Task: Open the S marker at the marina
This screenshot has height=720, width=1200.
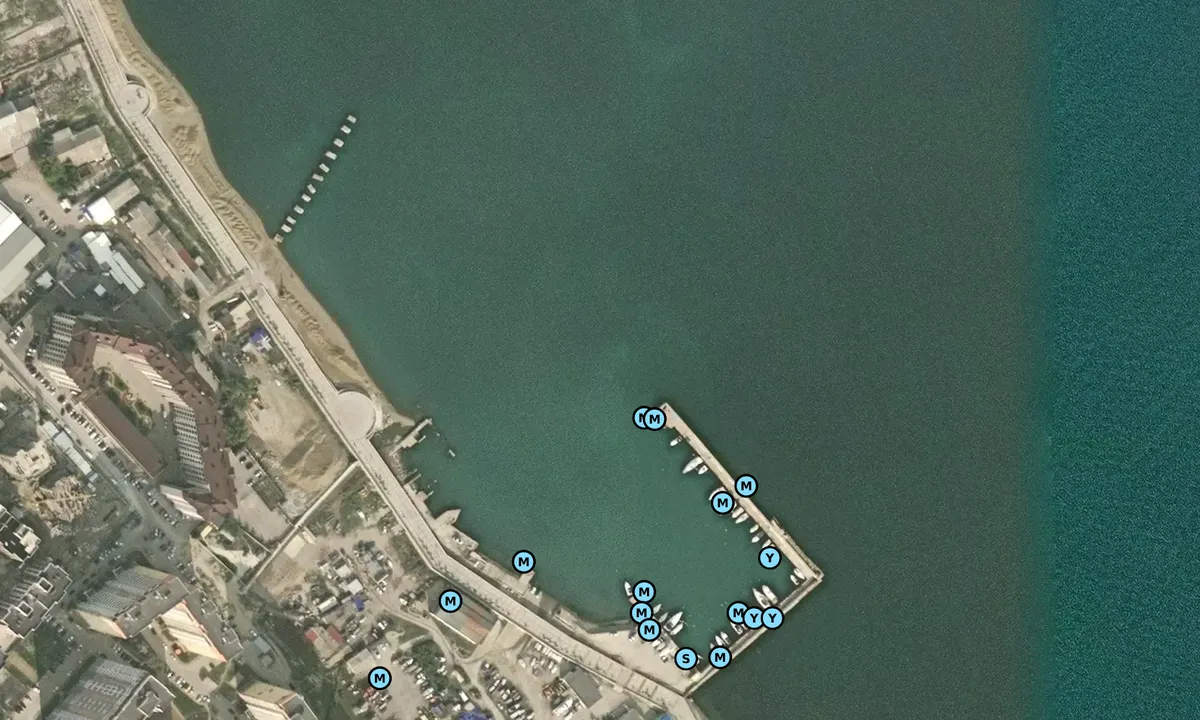Action: [685, 658]
